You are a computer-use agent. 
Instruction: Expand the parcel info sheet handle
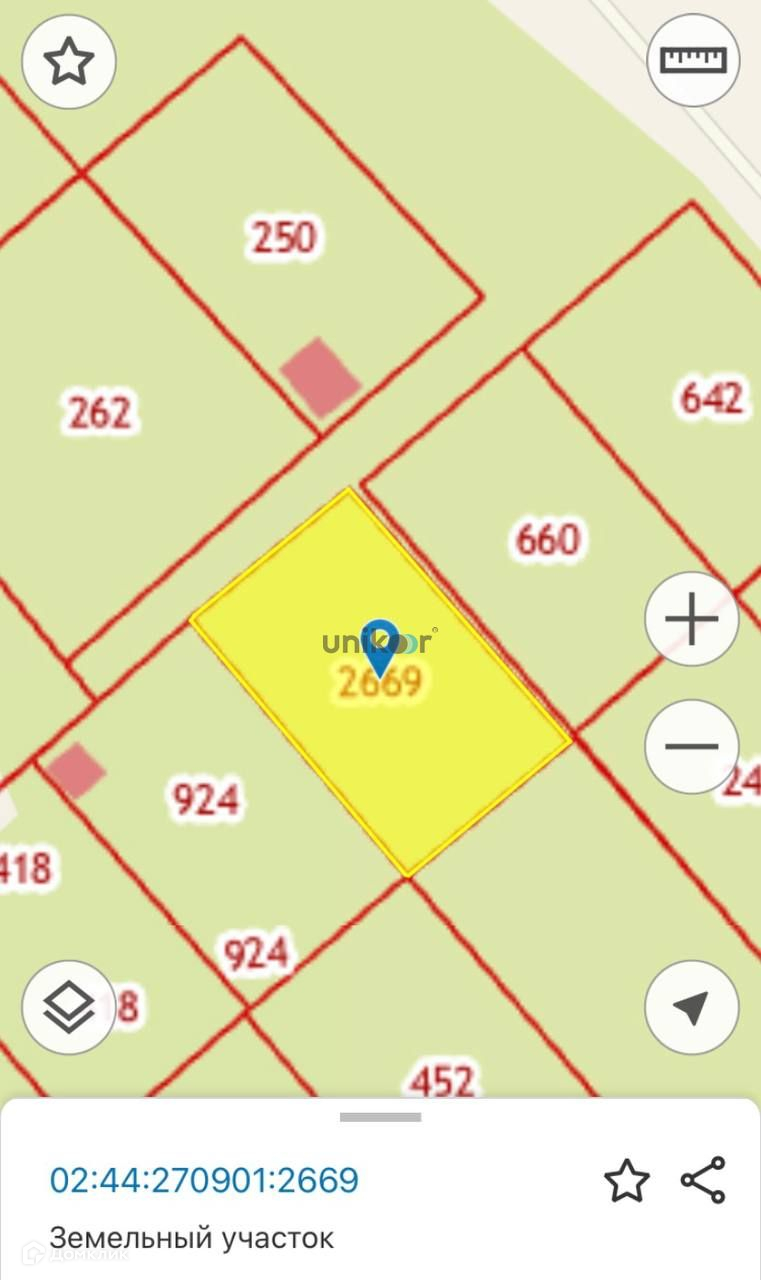[x=380, y=1117]
